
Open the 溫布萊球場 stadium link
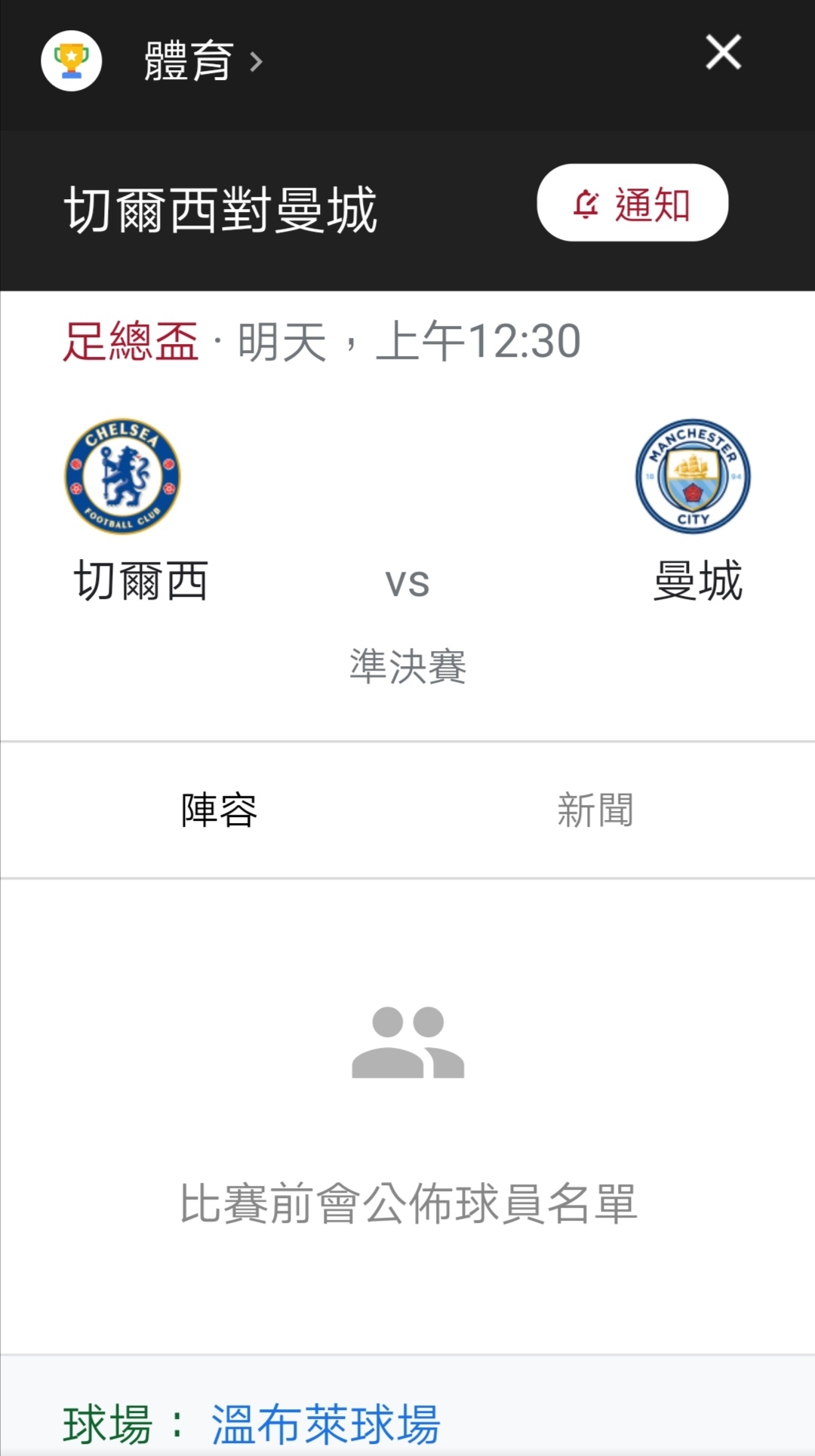[325, 1424]
